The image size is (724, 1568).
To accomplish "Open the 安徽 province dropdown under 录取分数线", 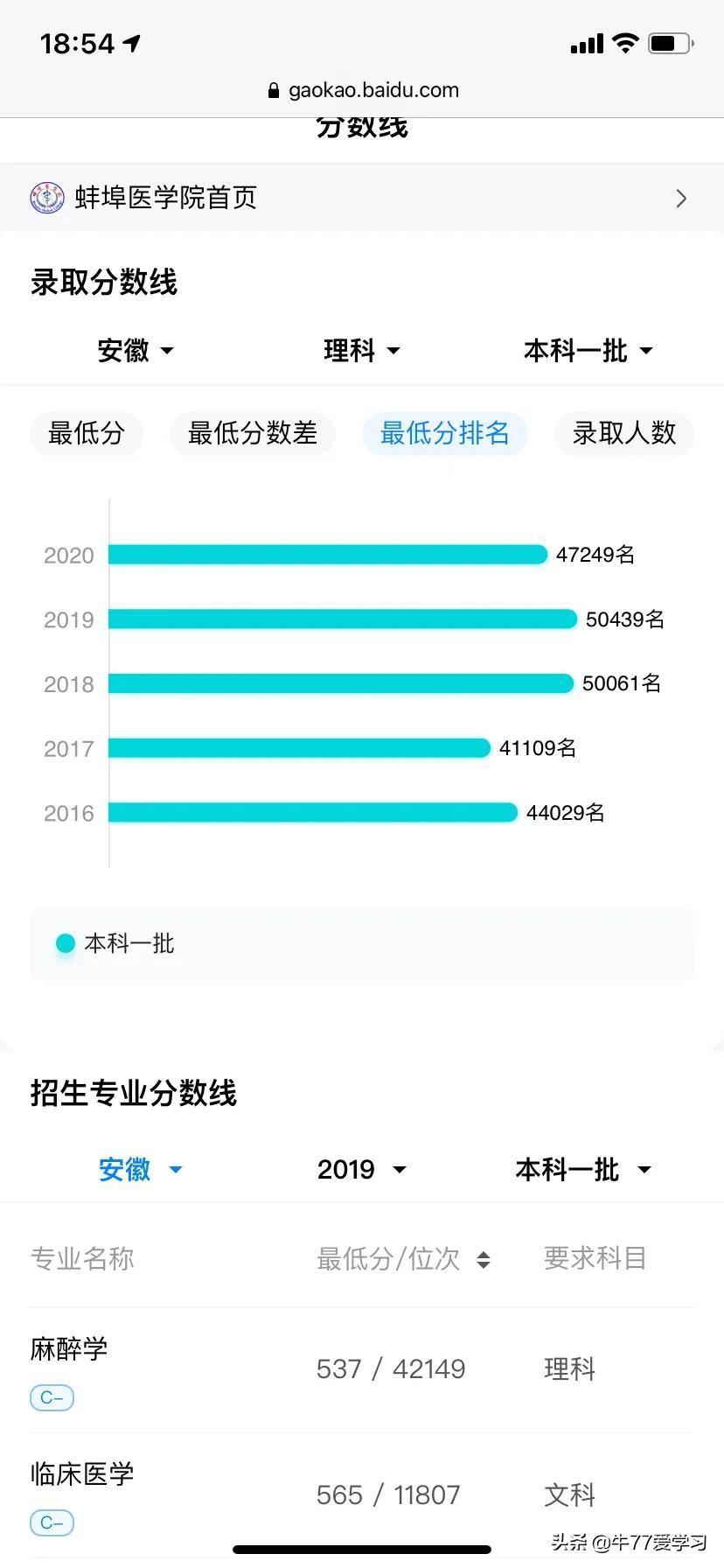I will (136, 351).
